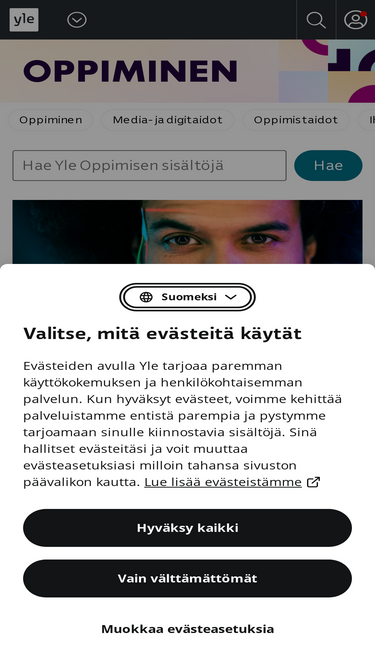The image size is (375, 667).
Task: Open the featured article image card
Action: [187, 232]
